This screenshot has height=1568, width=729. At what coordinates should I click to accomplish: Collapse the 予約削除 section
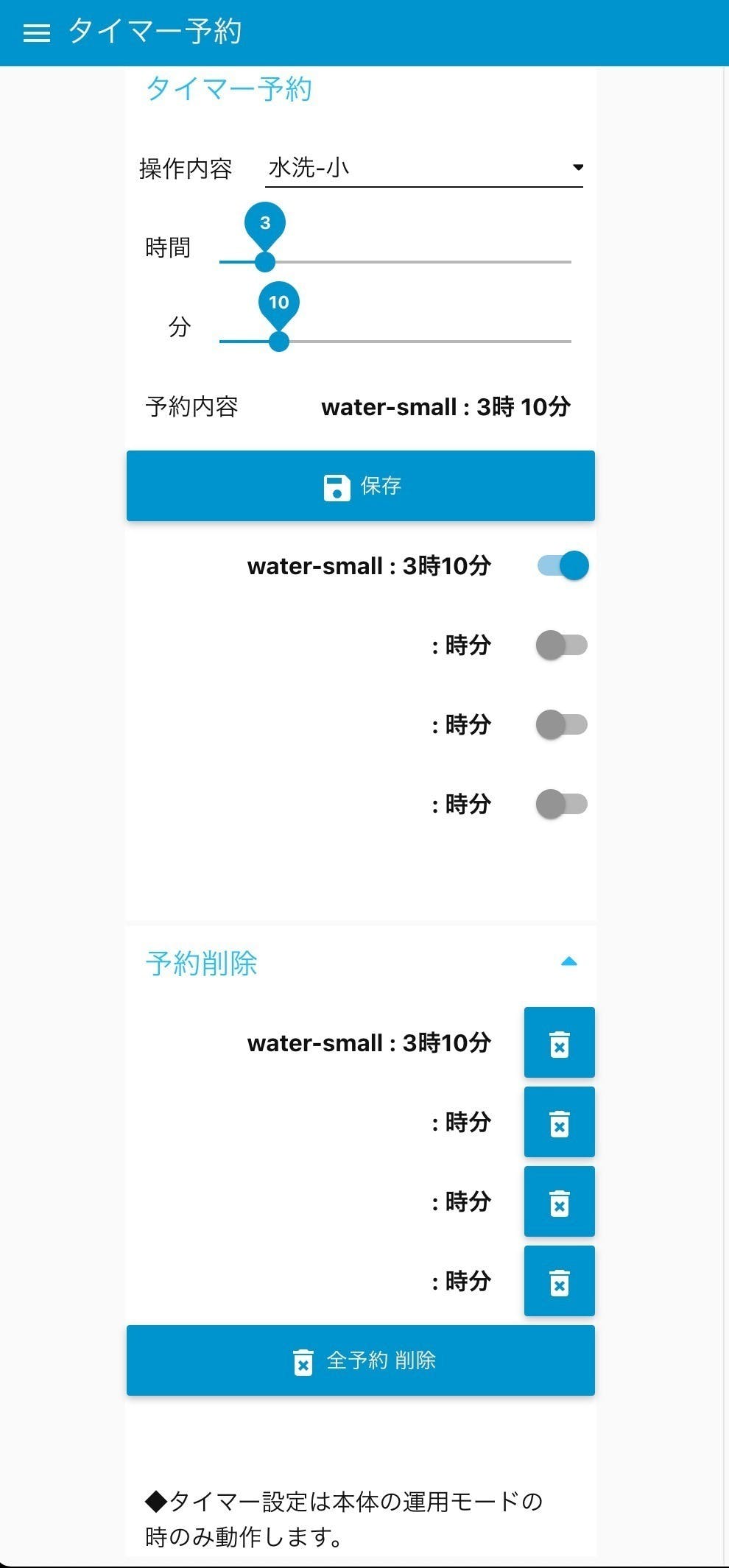[x=568, y=961]
